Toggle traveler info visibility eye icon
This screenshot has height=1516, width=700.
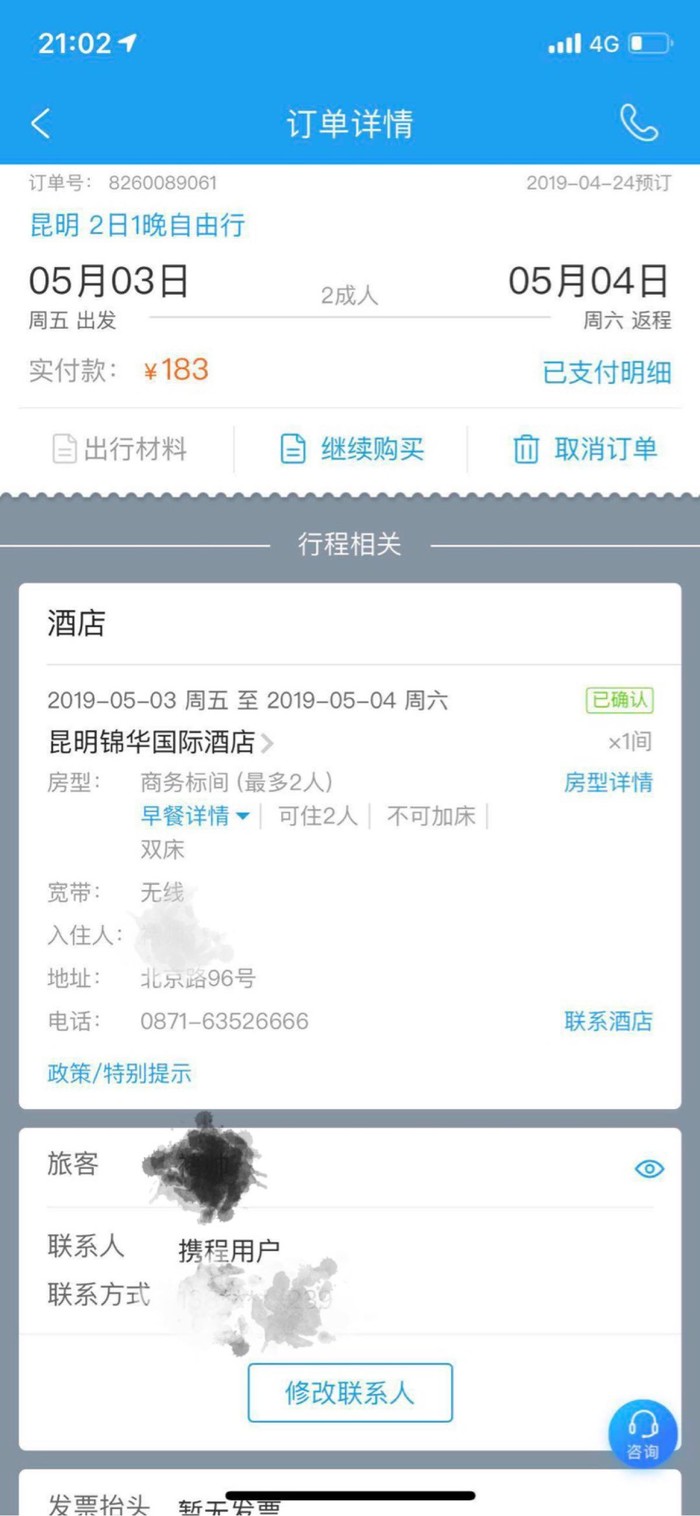point(649,1168)
